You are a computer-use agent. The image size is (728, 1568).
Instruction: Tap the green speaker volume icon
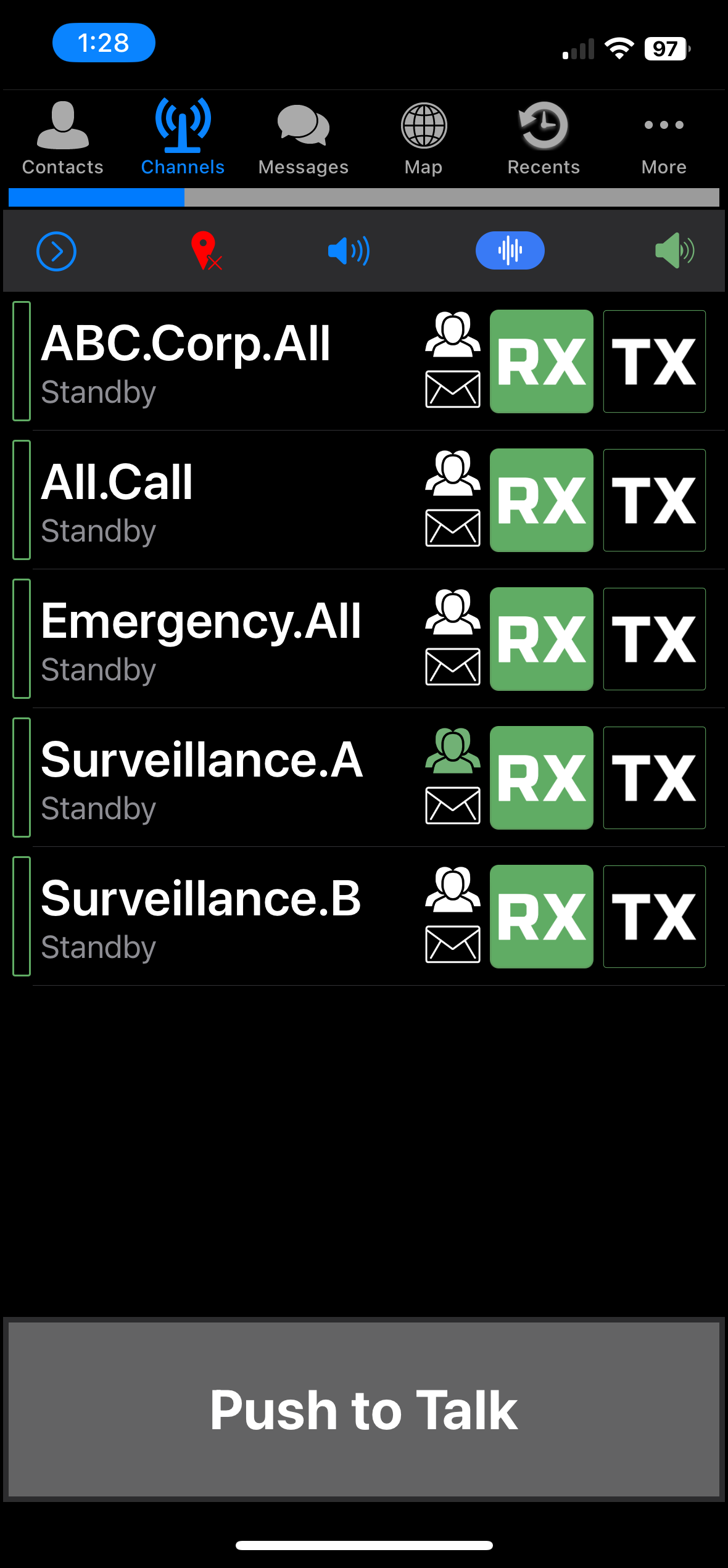point(674,250)
